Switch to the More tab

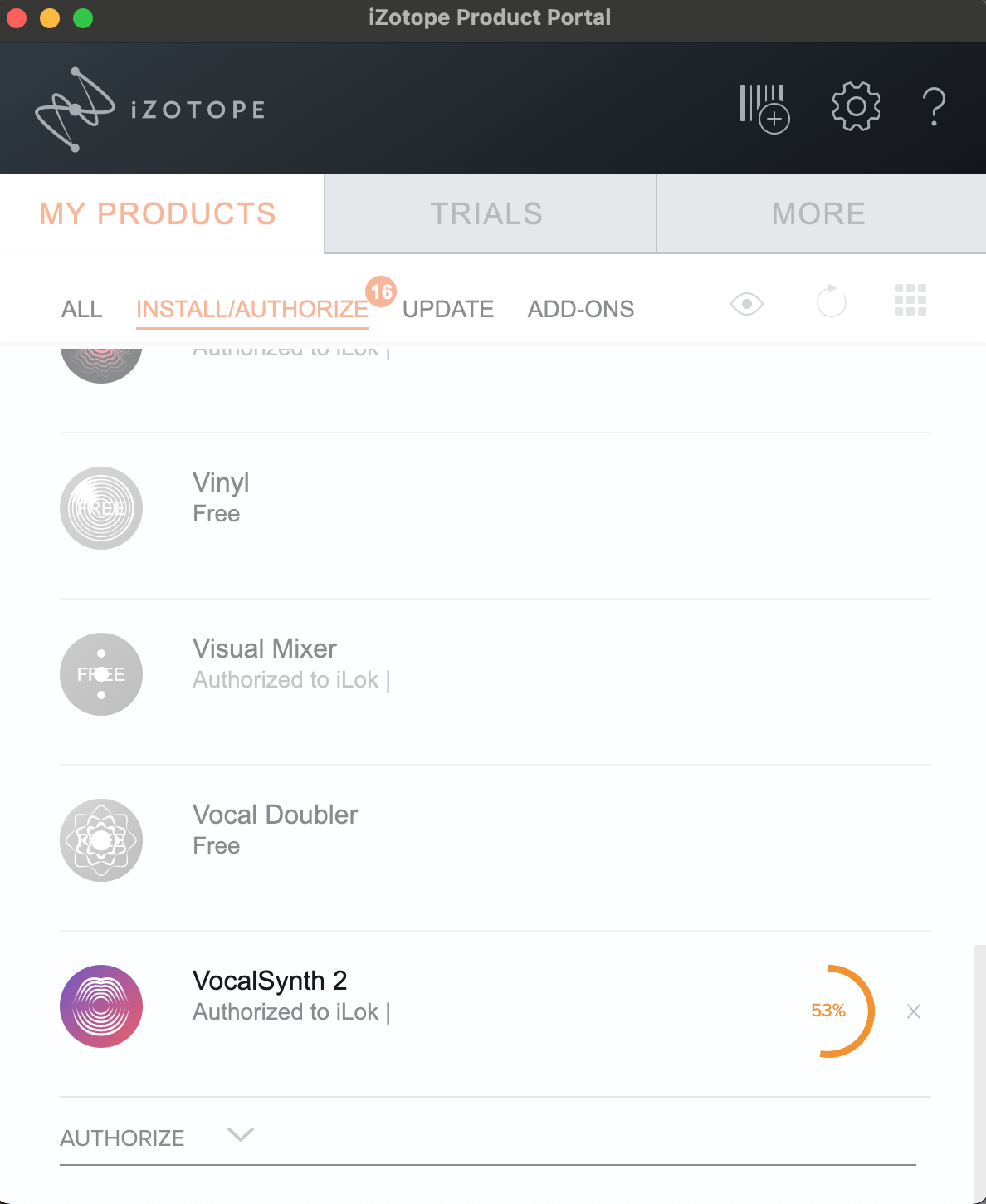point(820,213)
